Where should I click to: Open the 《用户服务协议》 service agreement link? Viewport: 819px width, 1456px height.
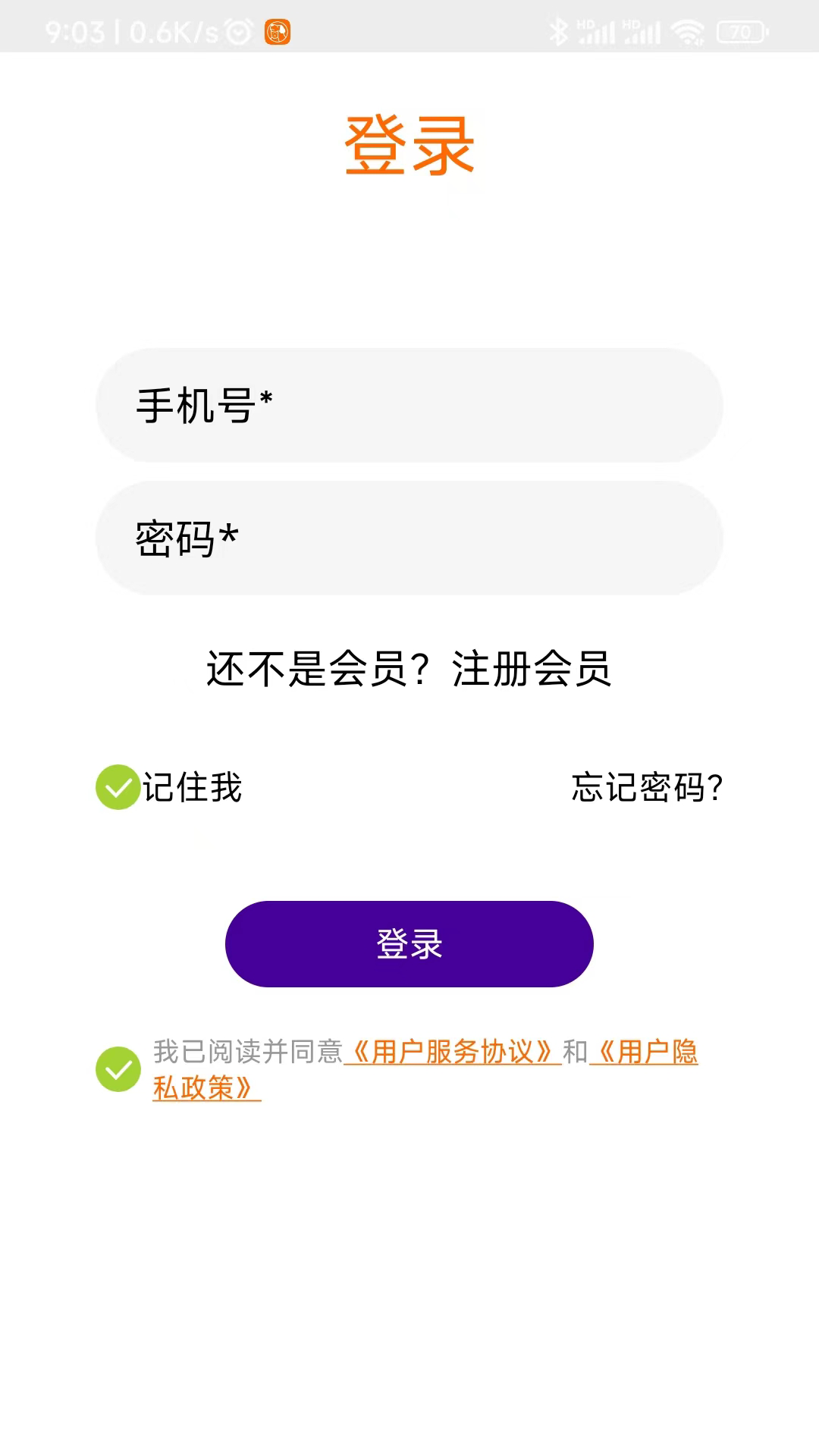tap(452, 1053)
